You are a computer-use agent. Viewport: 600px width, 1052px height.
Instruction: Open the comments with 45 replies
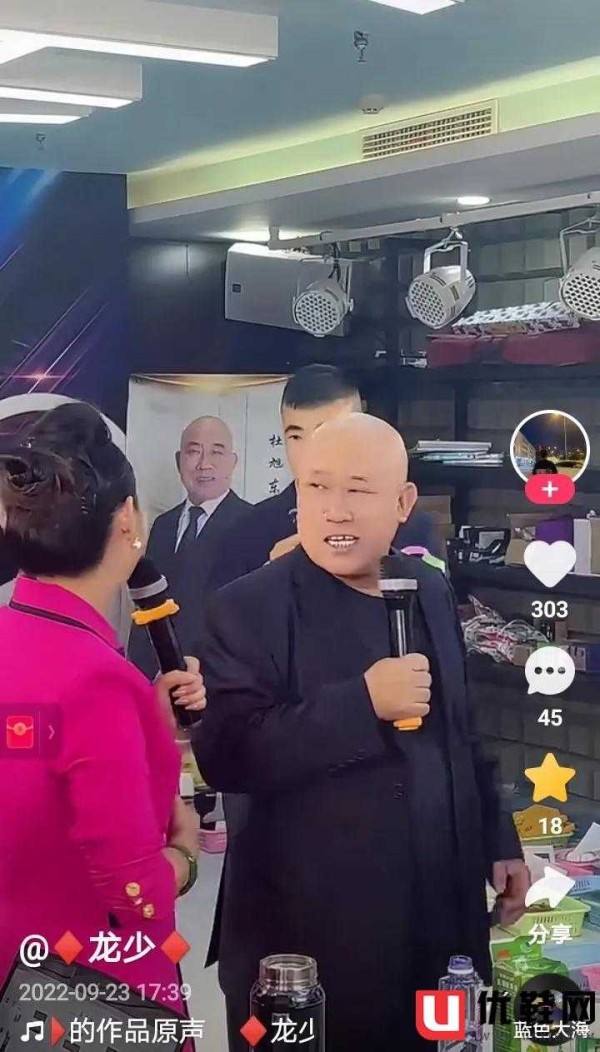pyautogui.click(x=550, y=670)
